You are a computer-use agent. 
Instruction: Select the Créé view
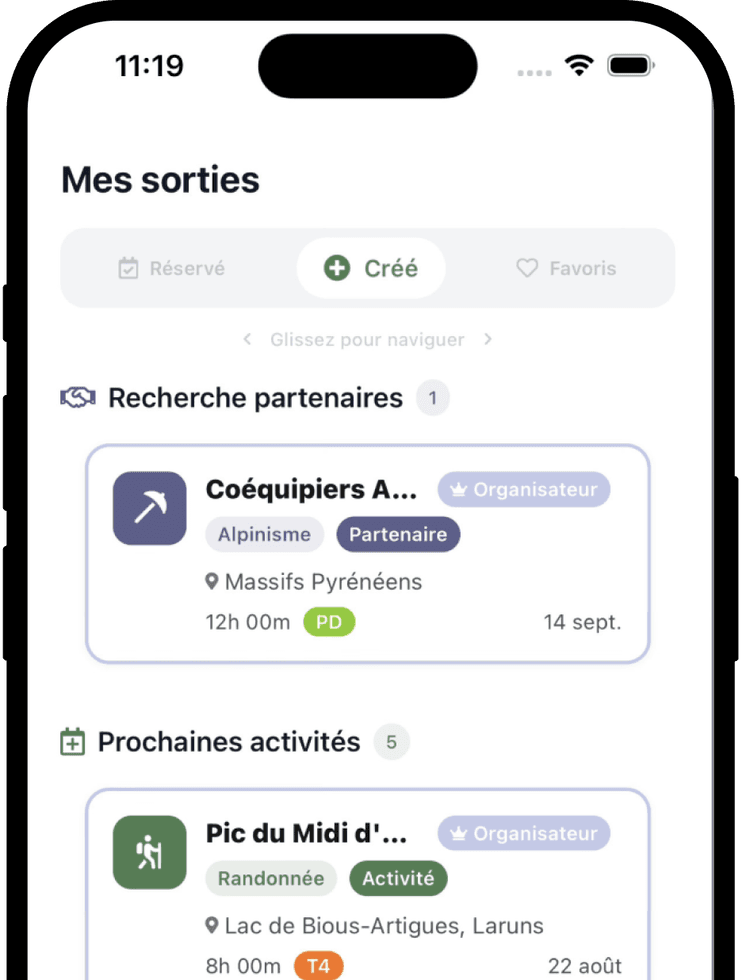[x=370, y=268]
